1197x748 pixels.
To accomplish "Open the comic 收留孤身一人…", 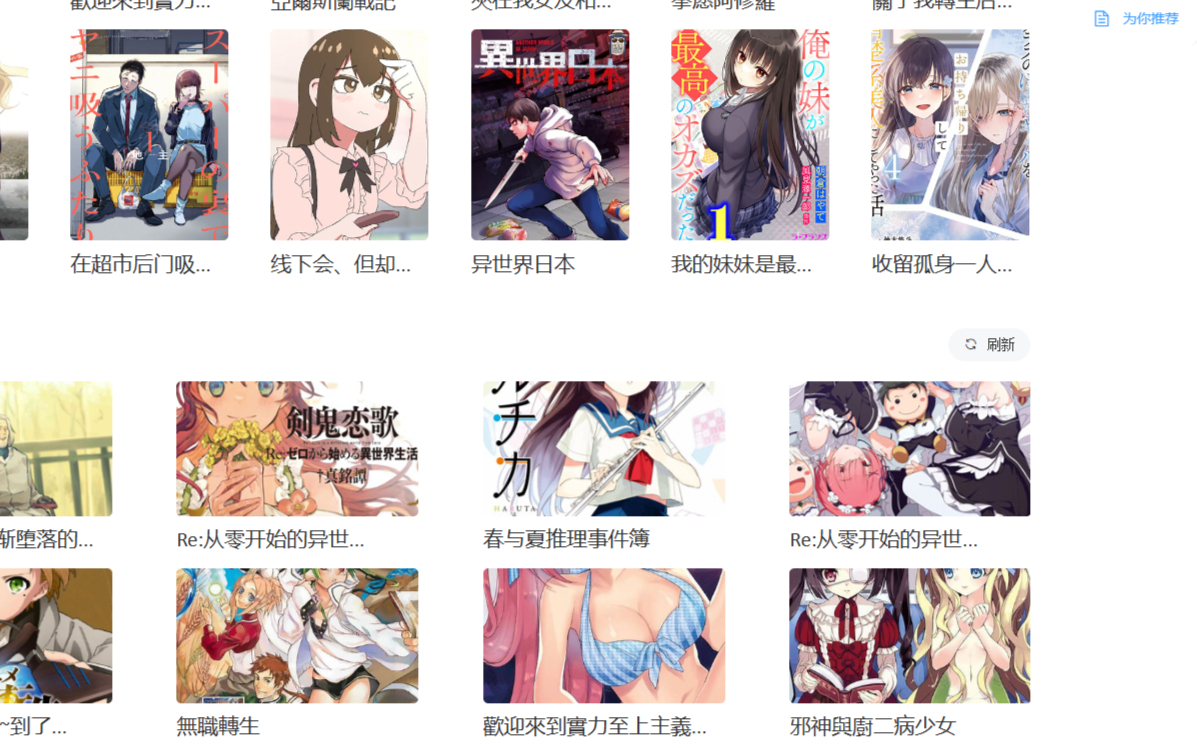I will [x=950, y=135].
